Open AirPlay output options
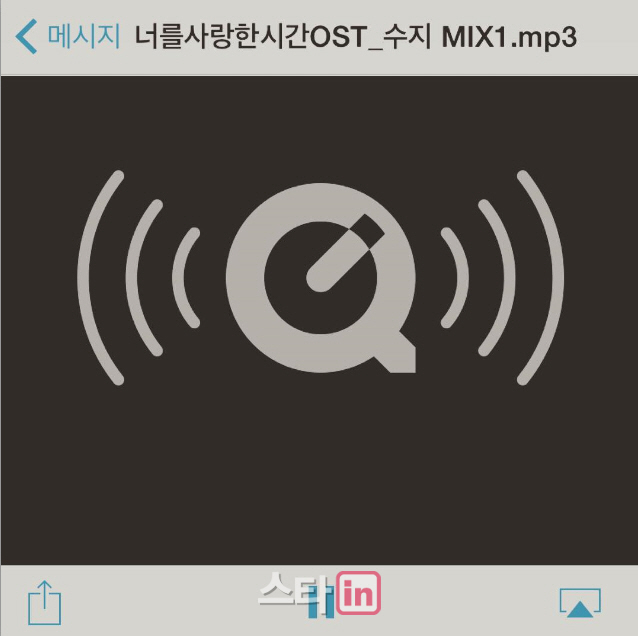638x636 pixels. [579, 602]
